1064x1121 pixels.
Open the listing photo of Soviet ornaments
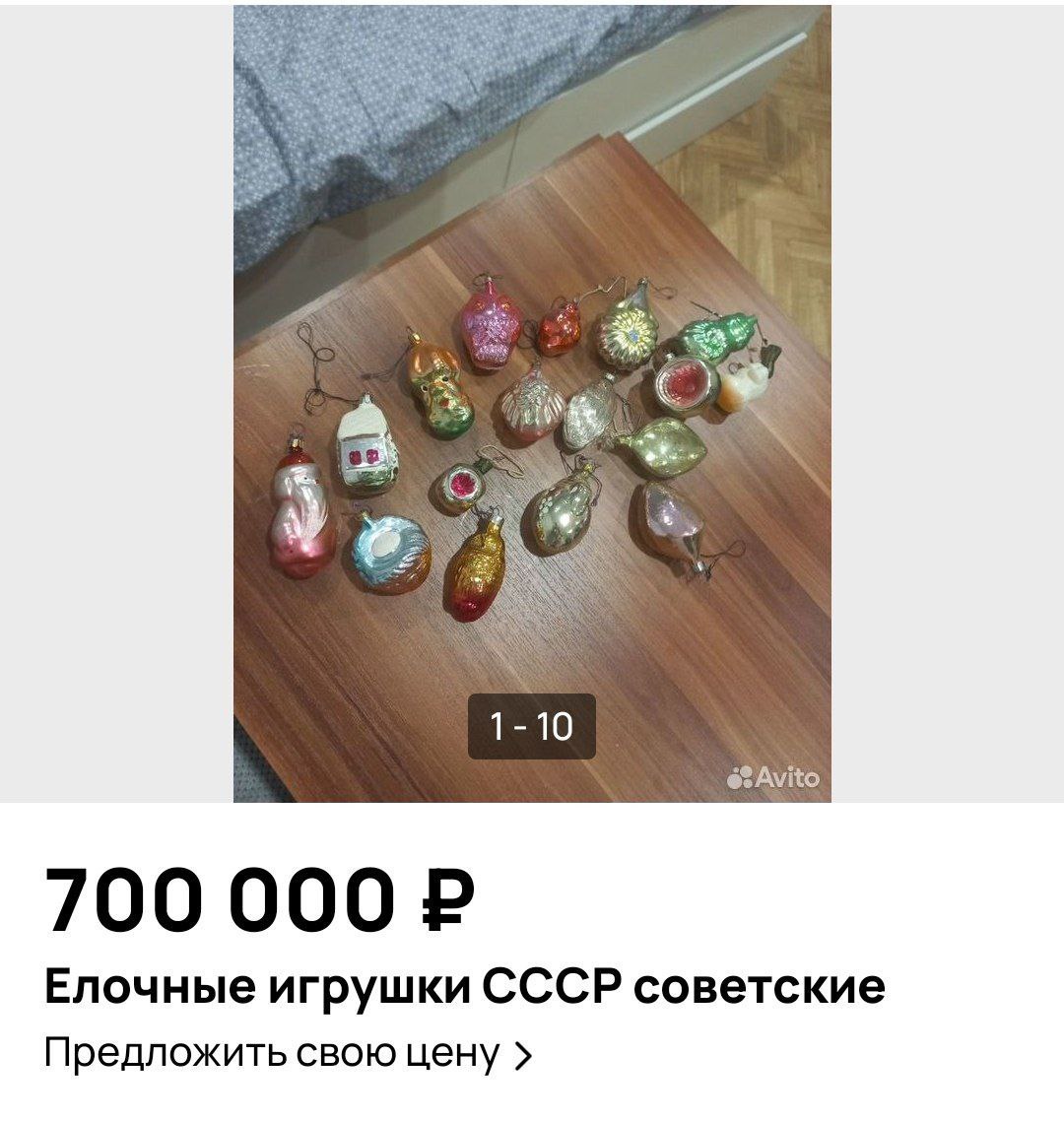[x=532, y=404]
